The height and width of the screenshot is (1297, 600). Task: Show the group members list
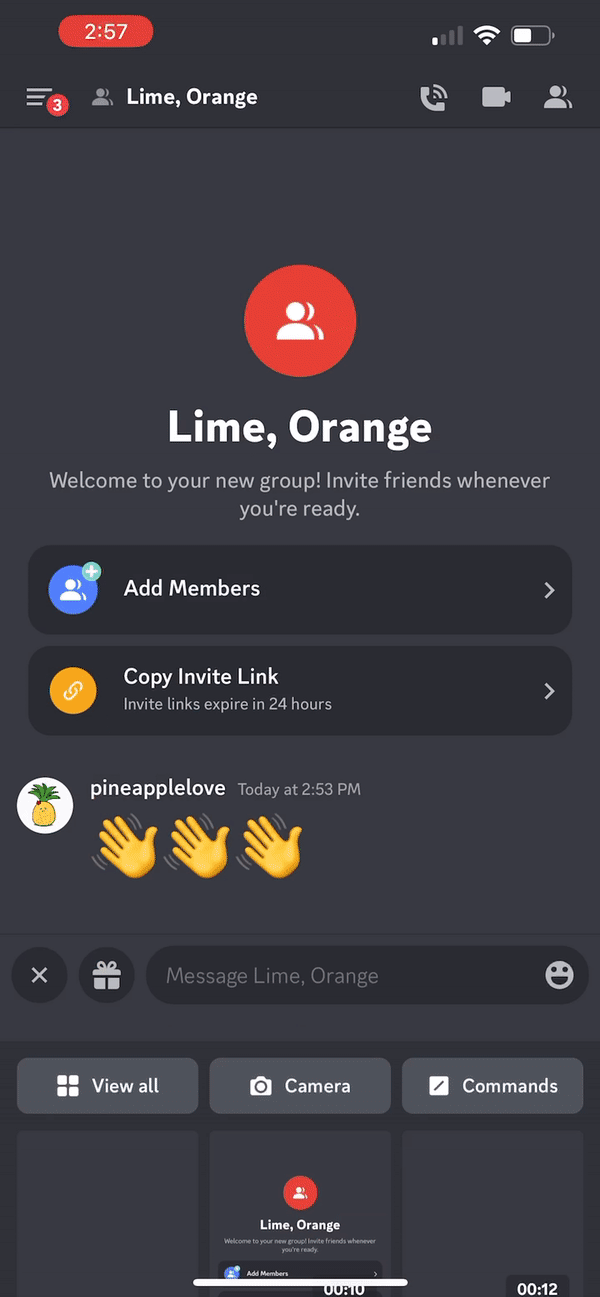tap(557, 97)
